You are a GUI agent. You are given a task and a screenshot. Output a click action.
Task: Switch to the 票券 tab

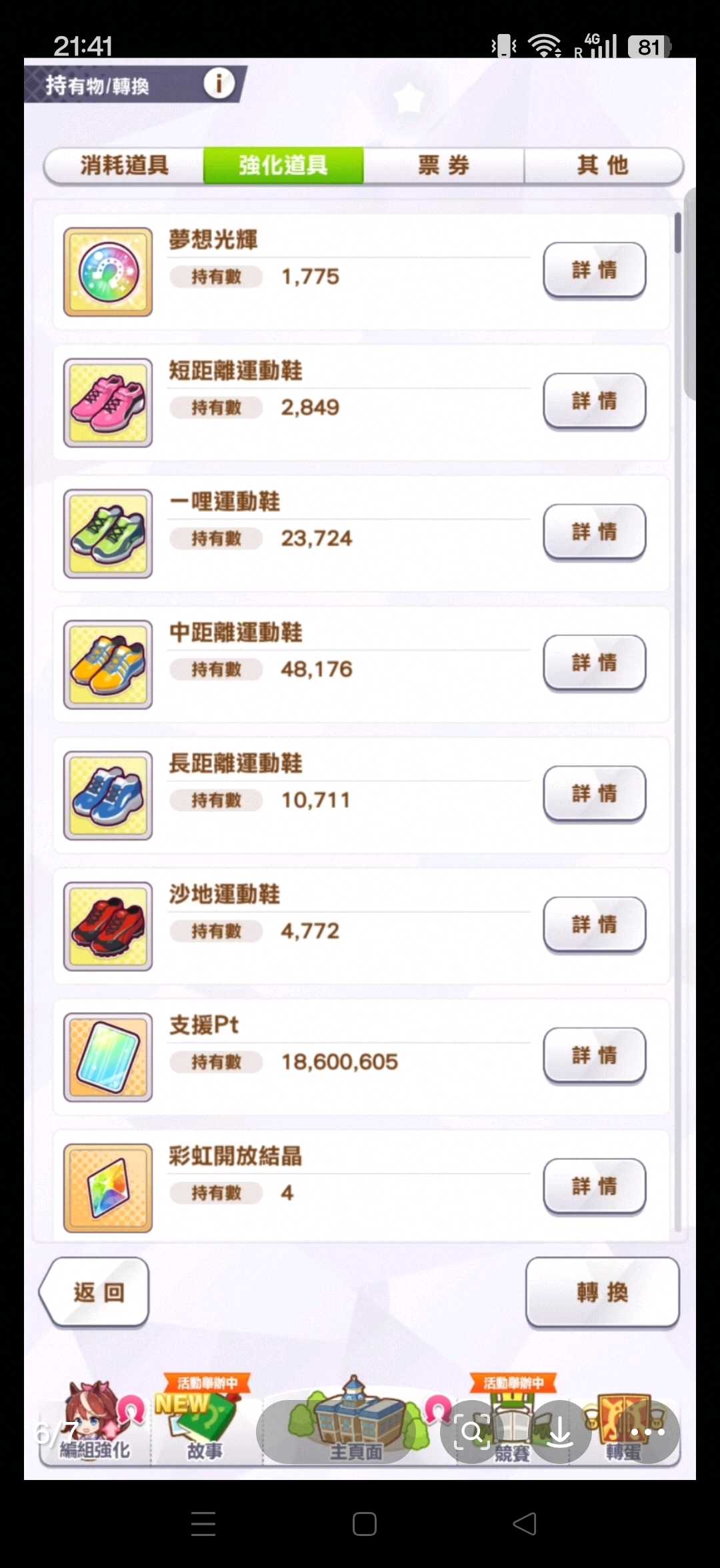click(443, 165)
